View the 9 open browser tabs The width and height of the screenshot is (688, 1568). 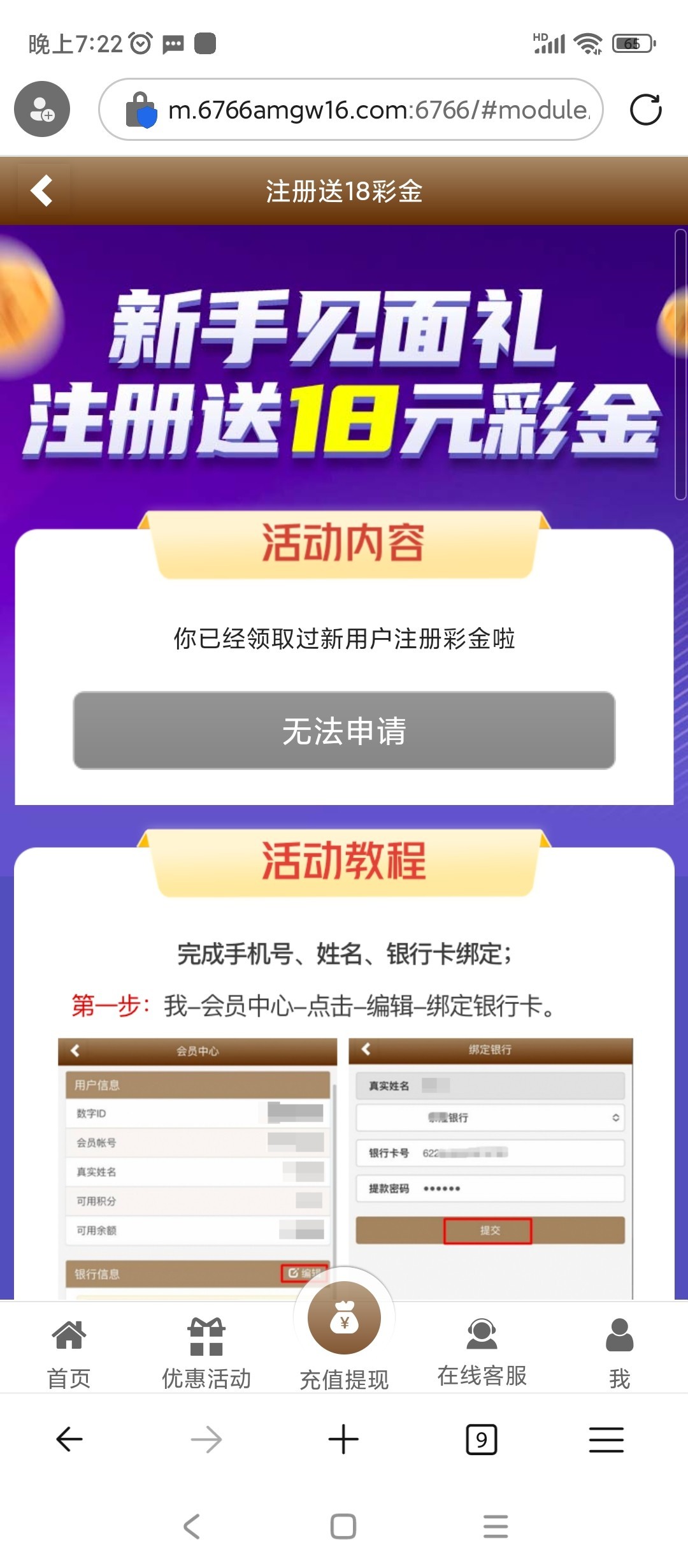tap(482, 1439)
